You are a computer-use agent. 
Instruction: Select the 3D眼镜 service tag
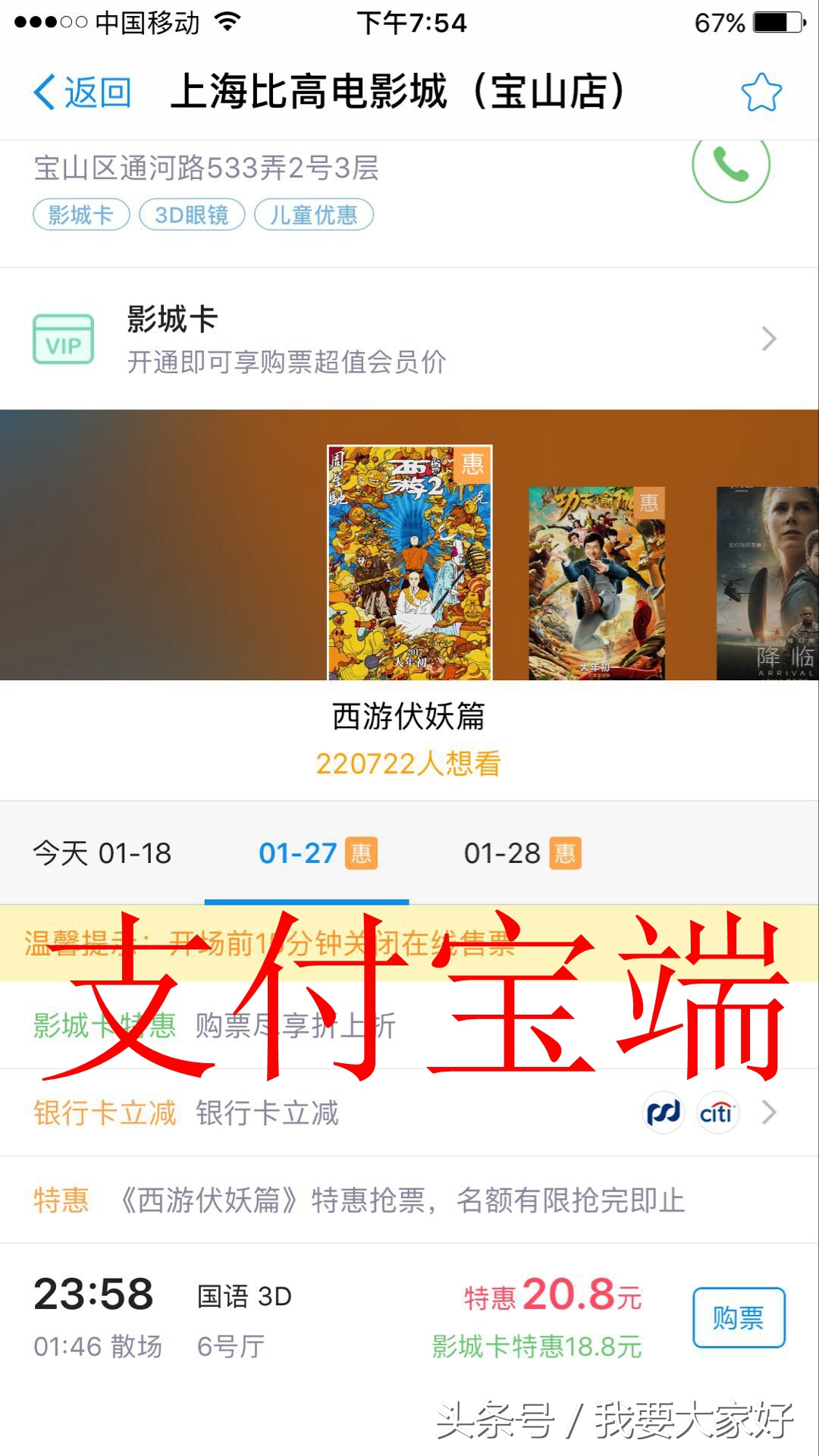point(191,215)
